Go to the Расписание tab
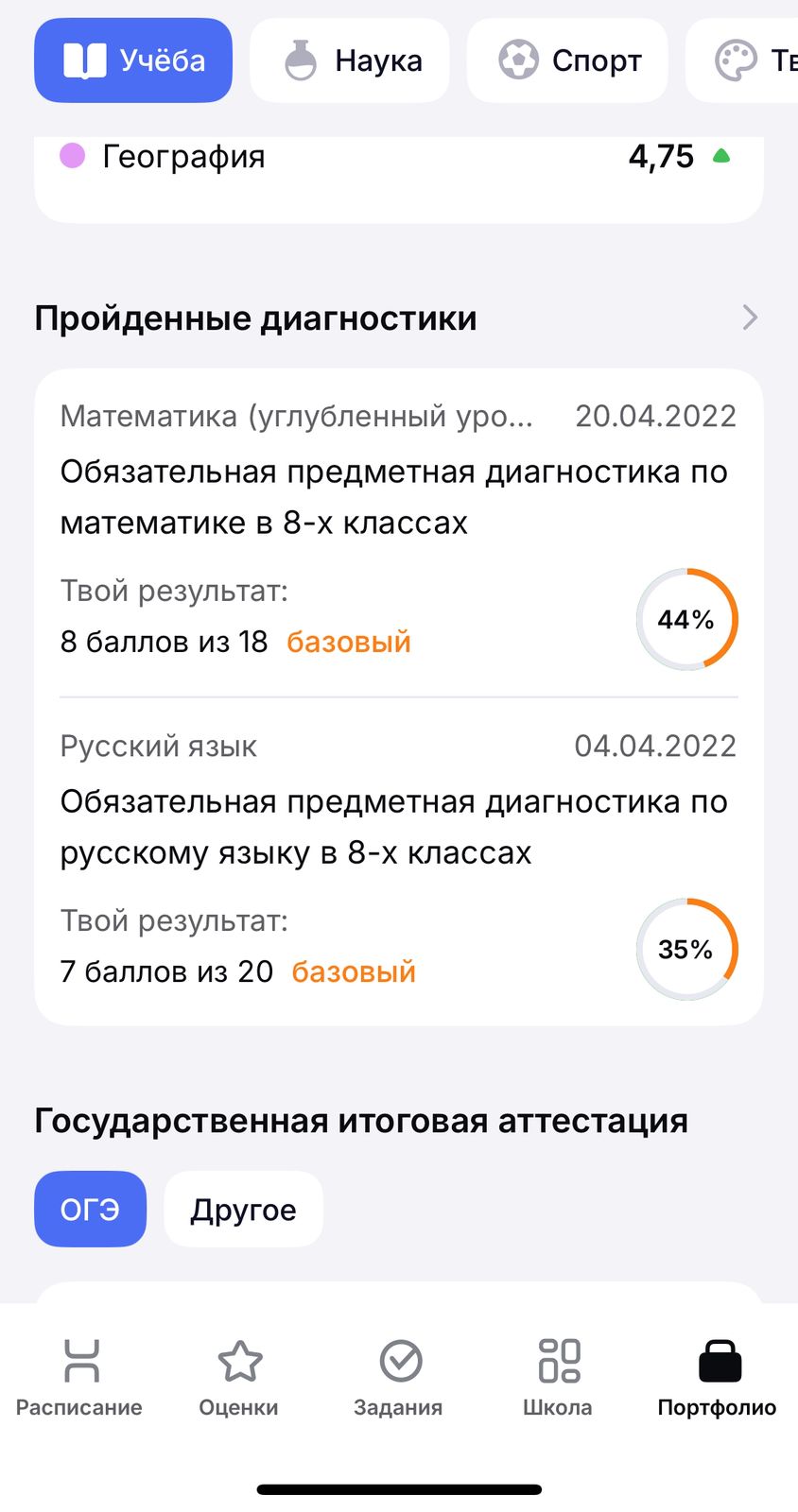This screenshot has width=798, height=1512. pyautogui.click(x=79, y=1378)
